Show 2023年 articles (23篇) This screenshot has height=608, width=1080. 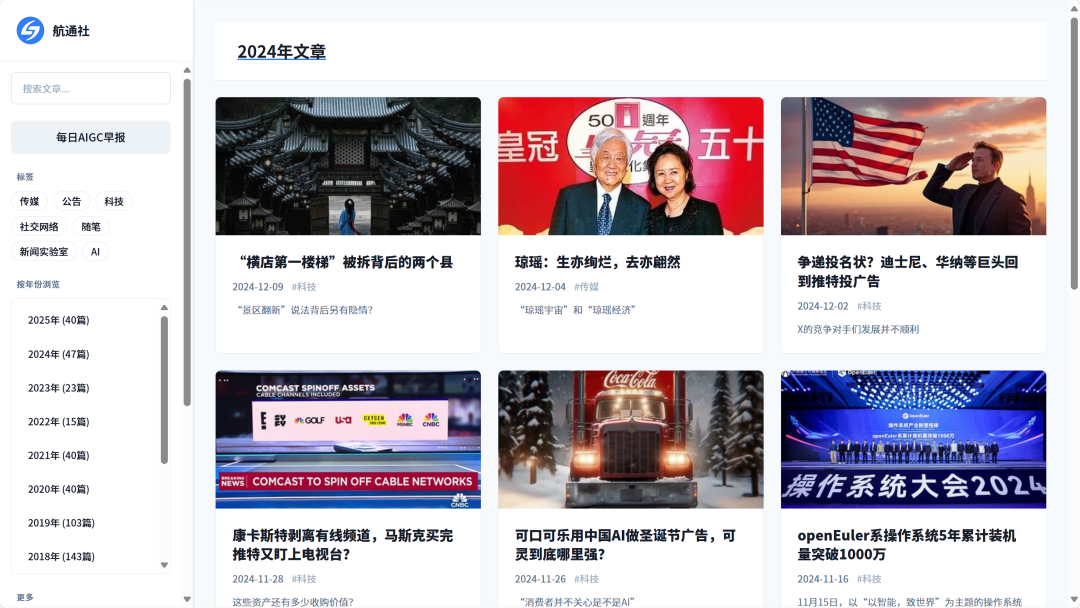pyautogui.click(x=58, y=388)
